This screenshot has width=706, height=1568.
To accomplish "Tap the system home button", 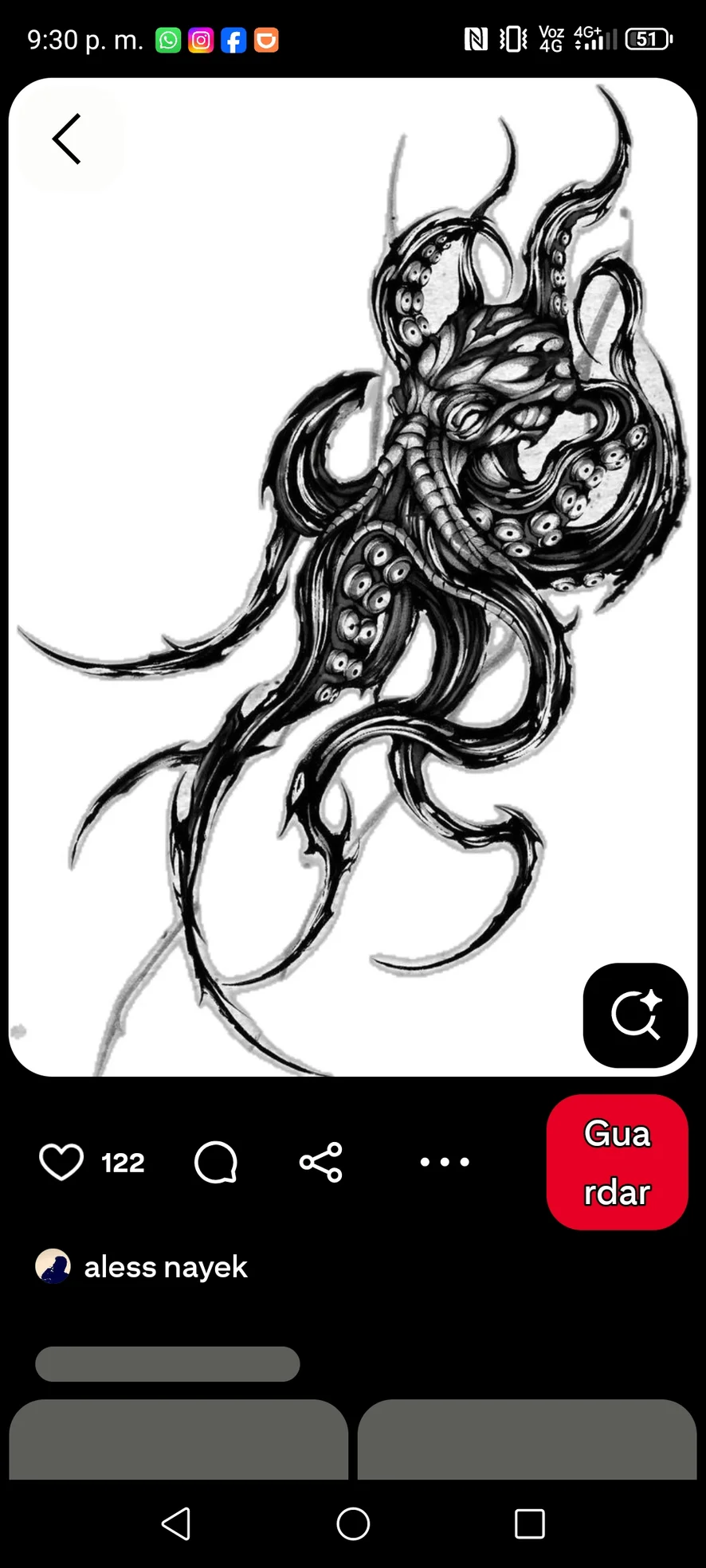I will pos(353,1524).
